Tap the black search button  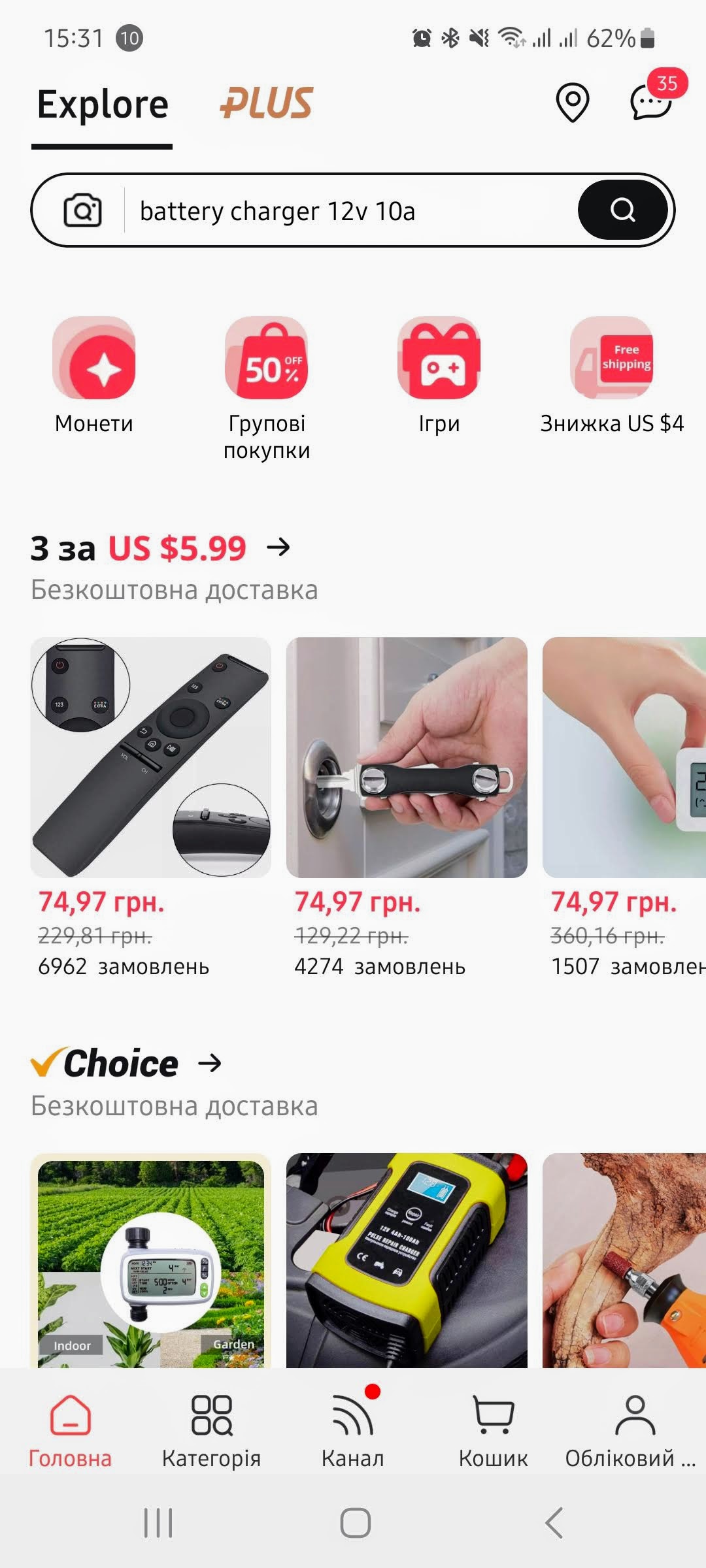(622, 210)
